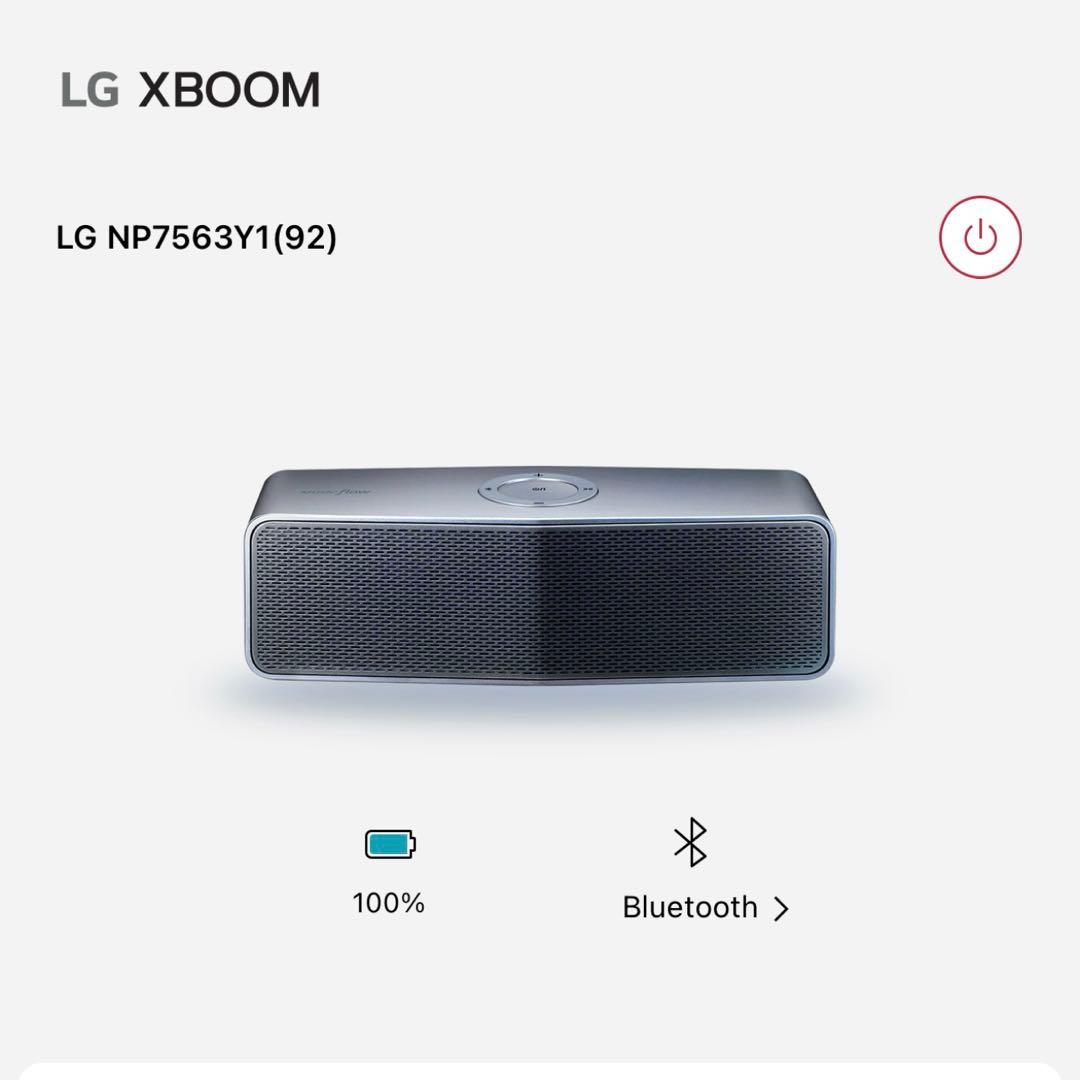The width and height of the screenshot is (1080, 1080).
Task: Open the Bluetooth function selector
Action: [x=705, y=906]
